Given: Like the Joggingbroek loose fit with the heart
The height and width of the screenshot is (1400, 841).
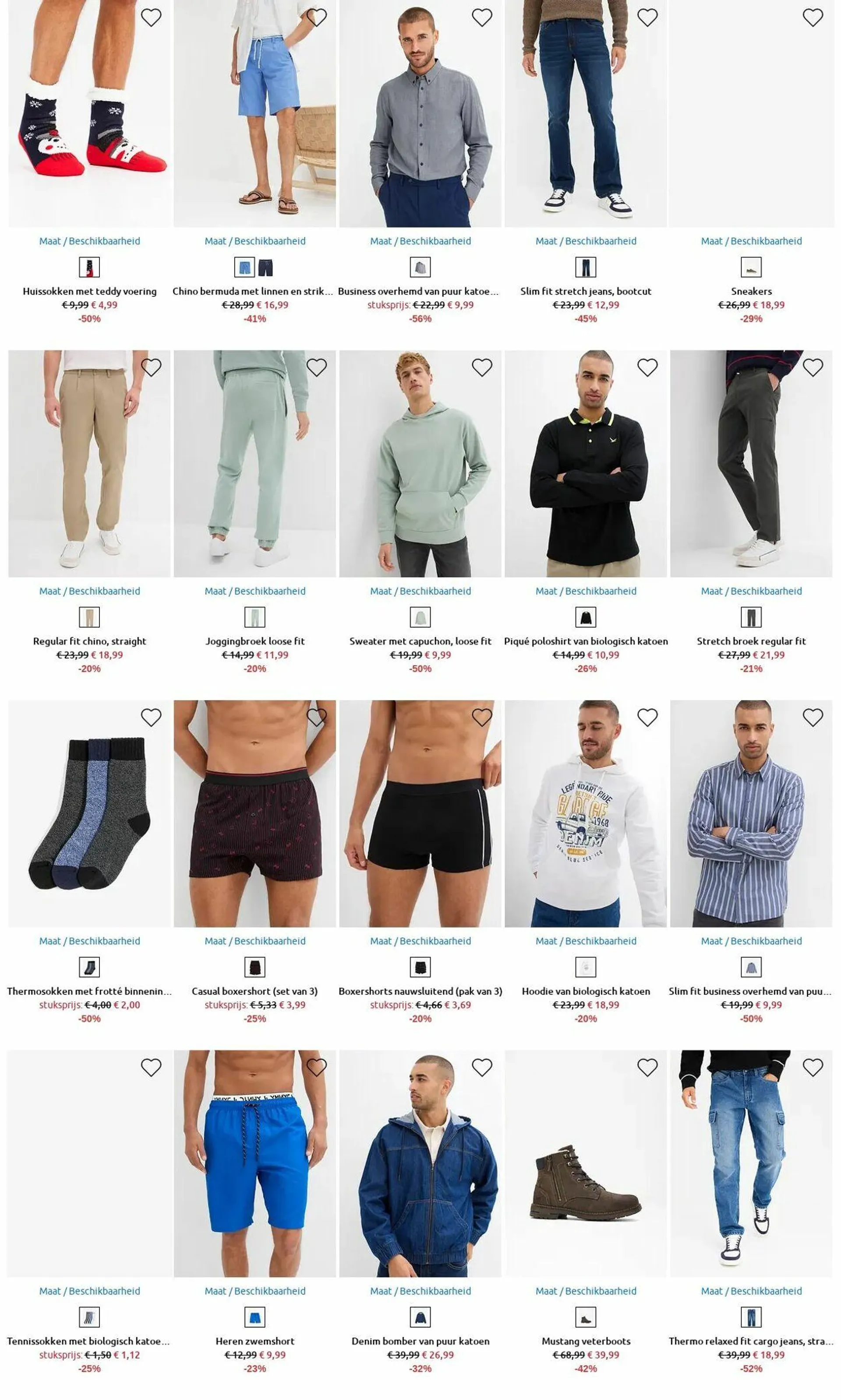Looking at the screenshot, I should tap(316, 368).
